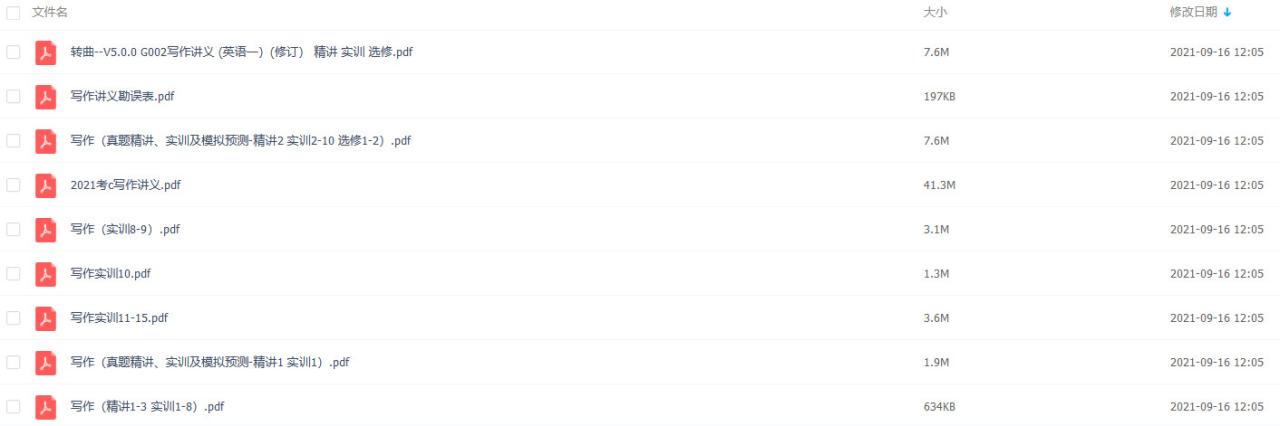Open 写作实训11-15.pdf file
Image resolution: width=1280 pixels, height=426 pixels.
click(x=119, y=318)
